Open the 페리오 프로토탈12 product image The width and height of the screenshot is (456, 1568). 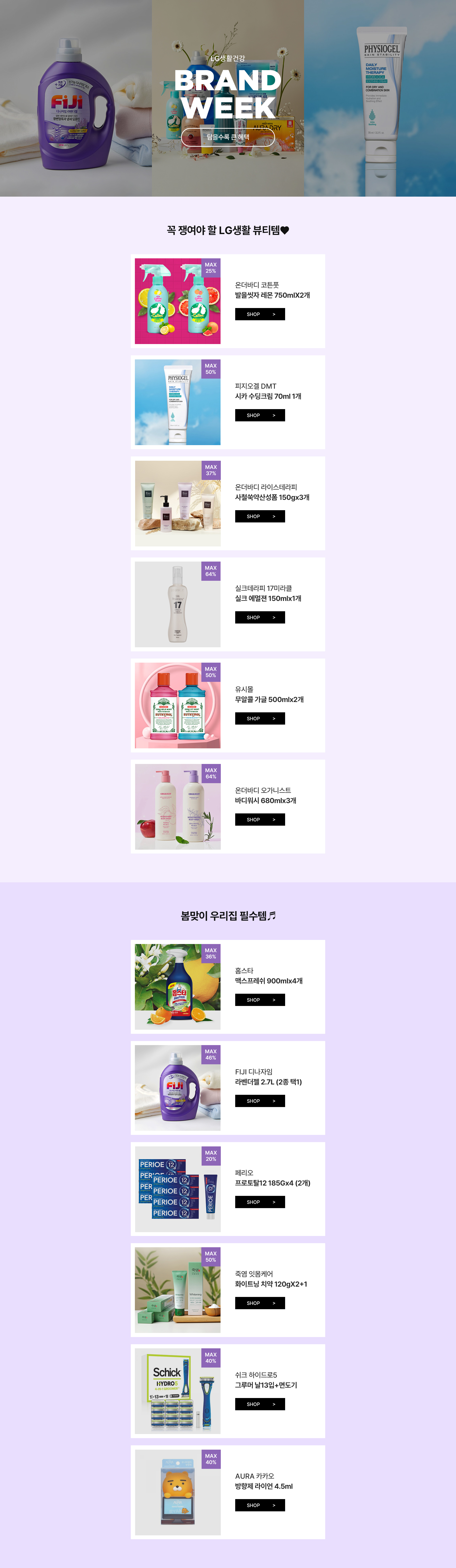point(177,1189)
